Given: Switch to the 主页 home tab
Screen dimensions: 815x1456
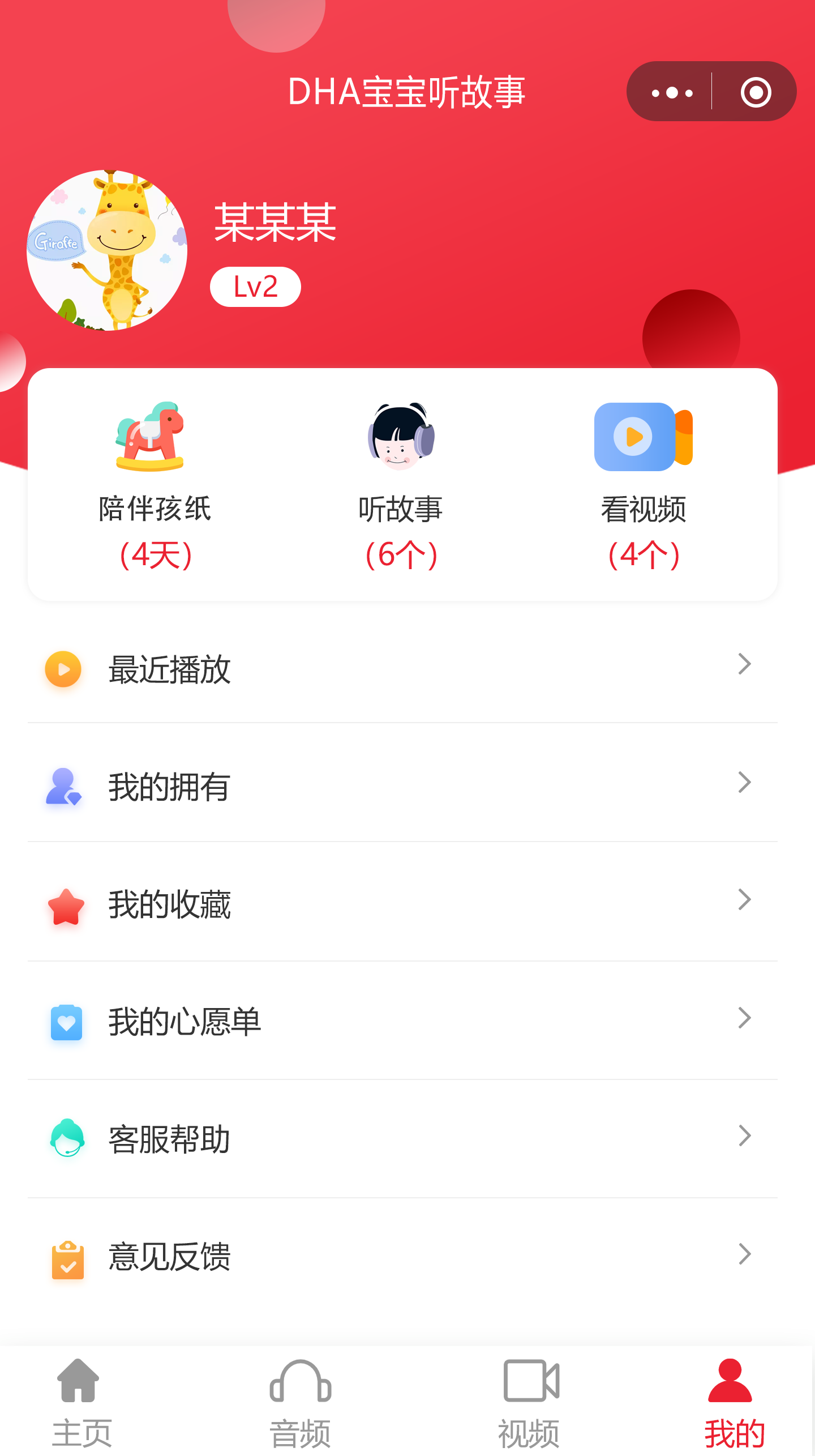Looking at the screenshot, I should click(x=81, y=1402).
